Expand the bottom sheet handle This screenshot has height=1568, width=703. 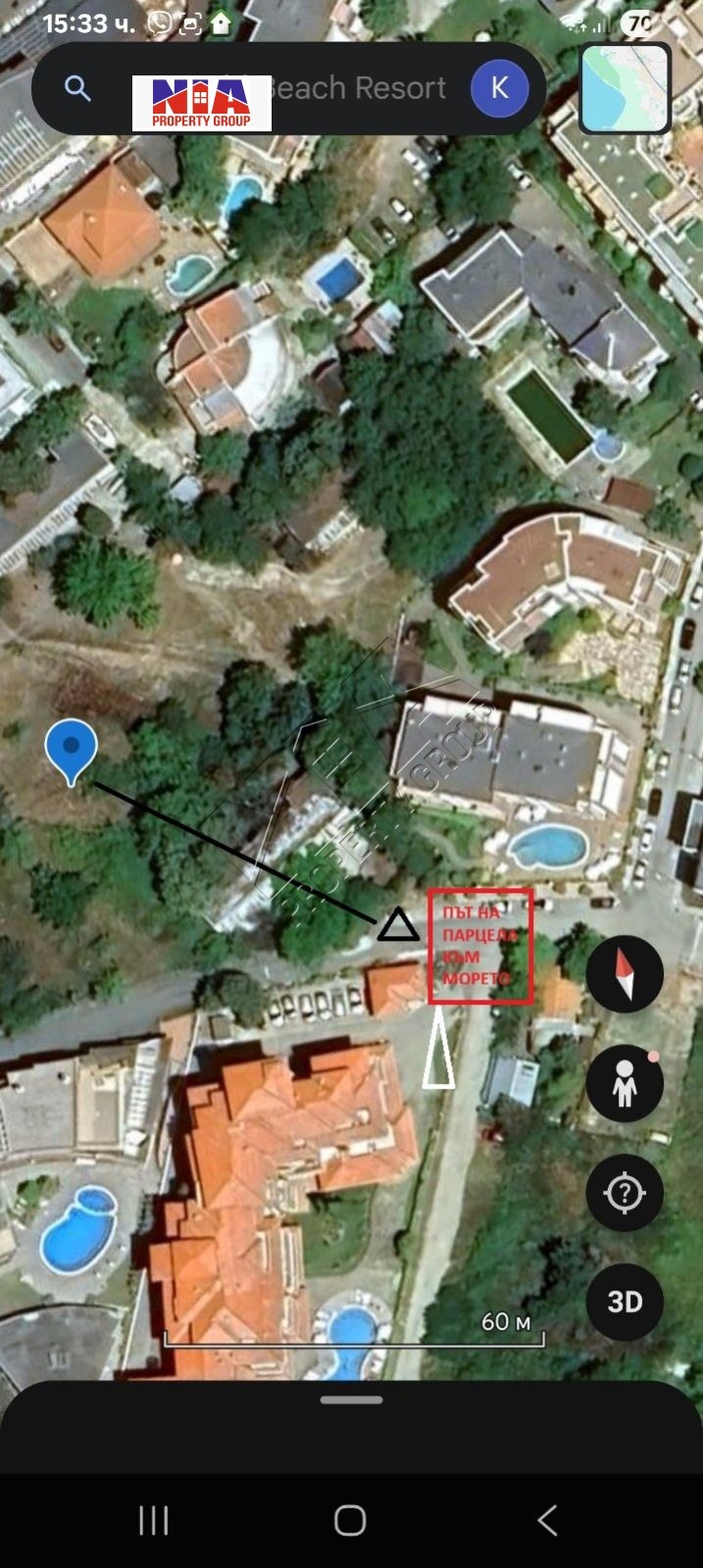tap(351, 1400)
